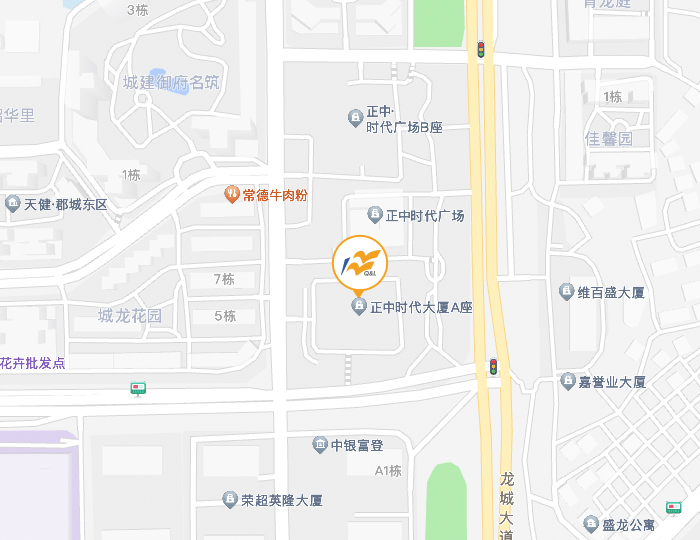The width and height of the screenshot is (700, 540).
Task: Open the 正中时代大厦A座 place label
Action: [x=420, y=308]
